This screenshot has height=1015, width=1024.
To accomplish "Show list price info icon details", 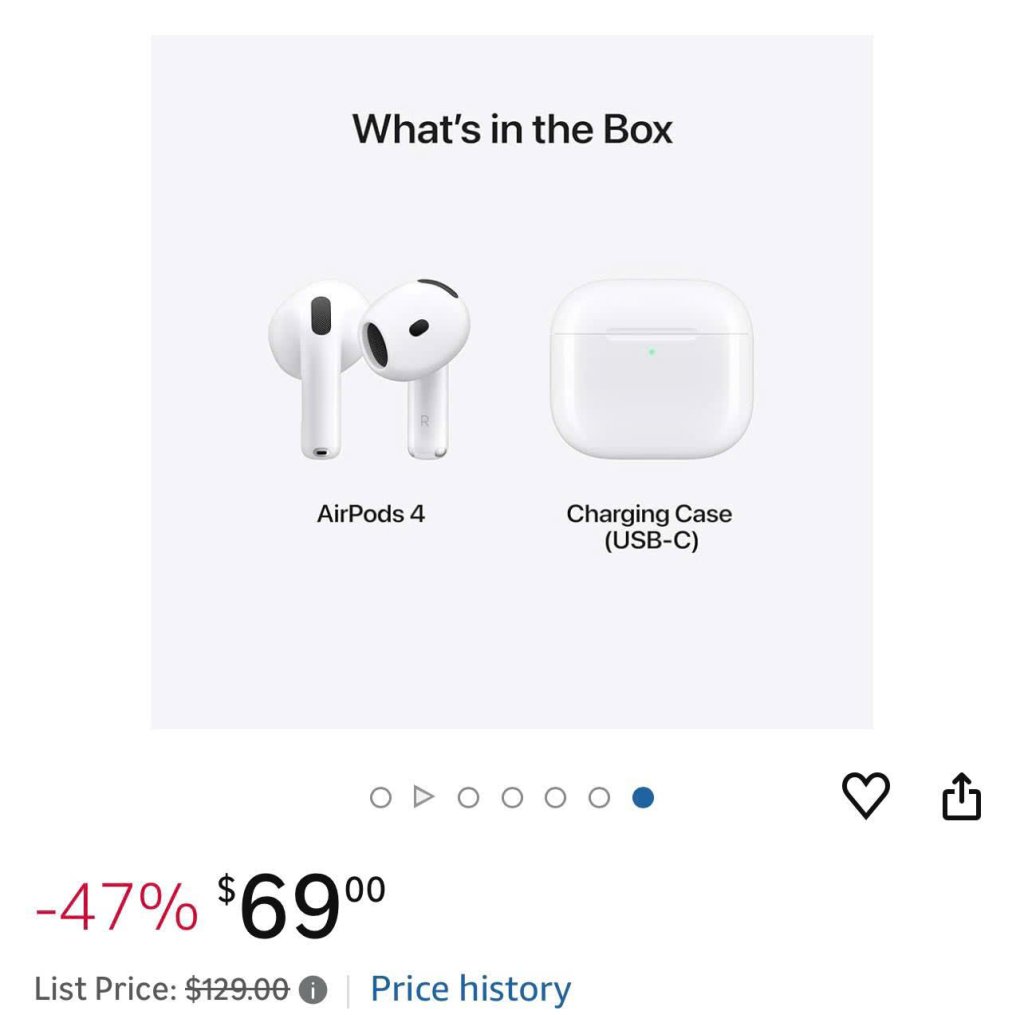I will [314, 990].
